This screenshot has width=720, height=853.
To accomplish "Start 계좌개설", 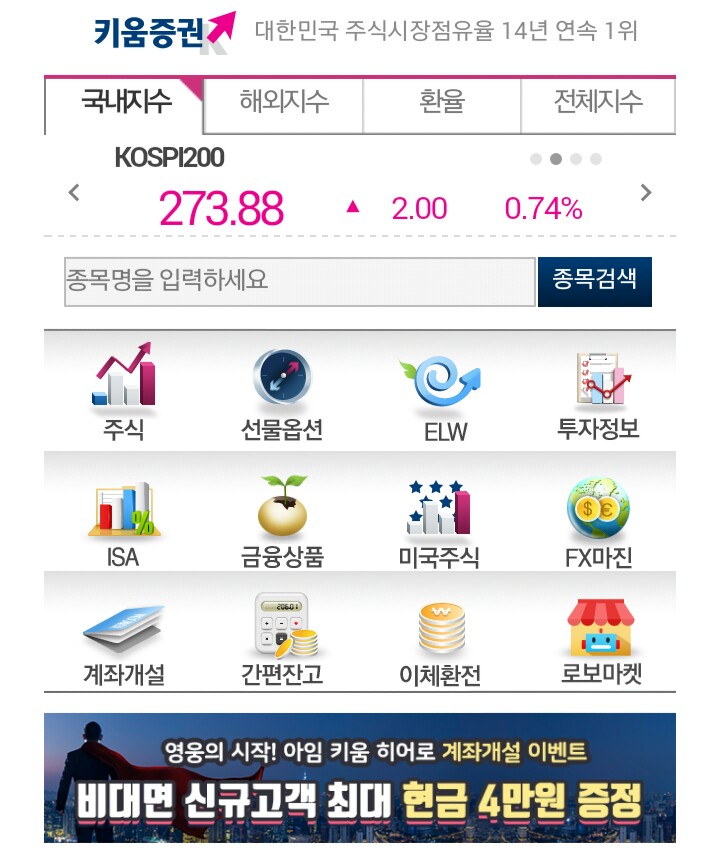I will click(124, 640).
